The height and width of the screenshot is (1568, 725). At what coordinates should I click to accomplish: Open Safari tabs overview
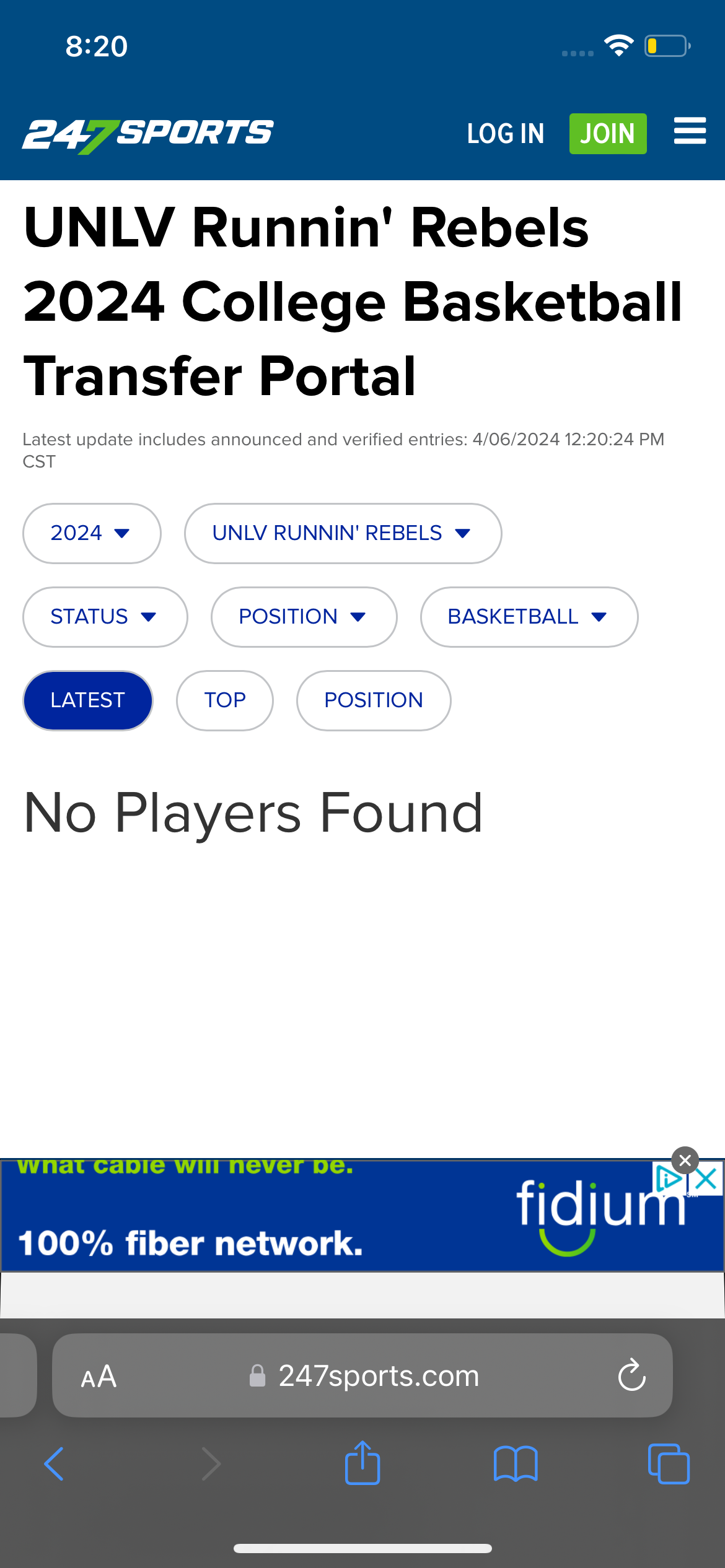pyautogui.click(x=669, y=1464)
